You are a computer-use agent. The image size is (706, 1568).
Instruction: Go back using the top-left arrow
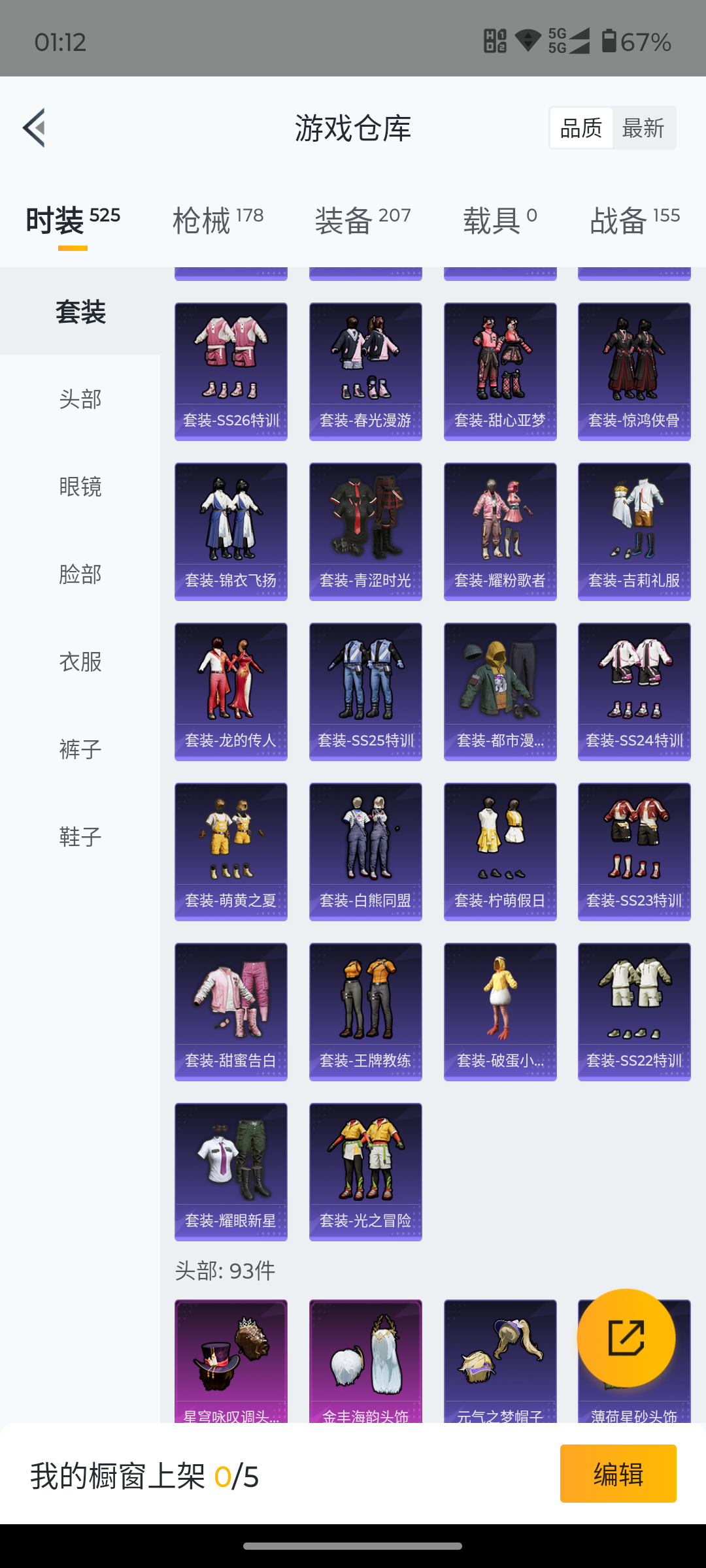[34, 128]
